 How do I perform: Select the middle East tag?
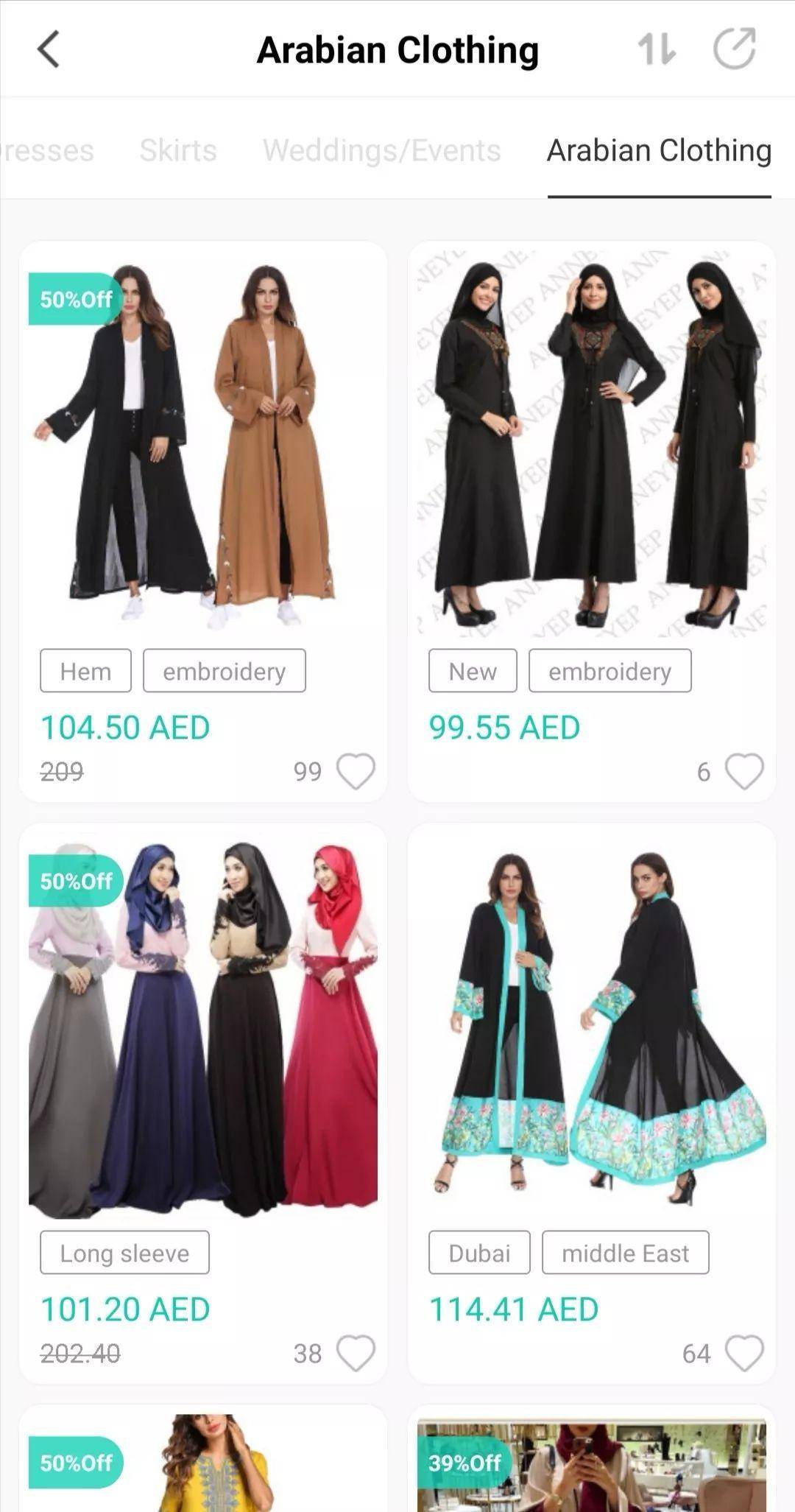pyautogui.click(x=625, y=1253)
